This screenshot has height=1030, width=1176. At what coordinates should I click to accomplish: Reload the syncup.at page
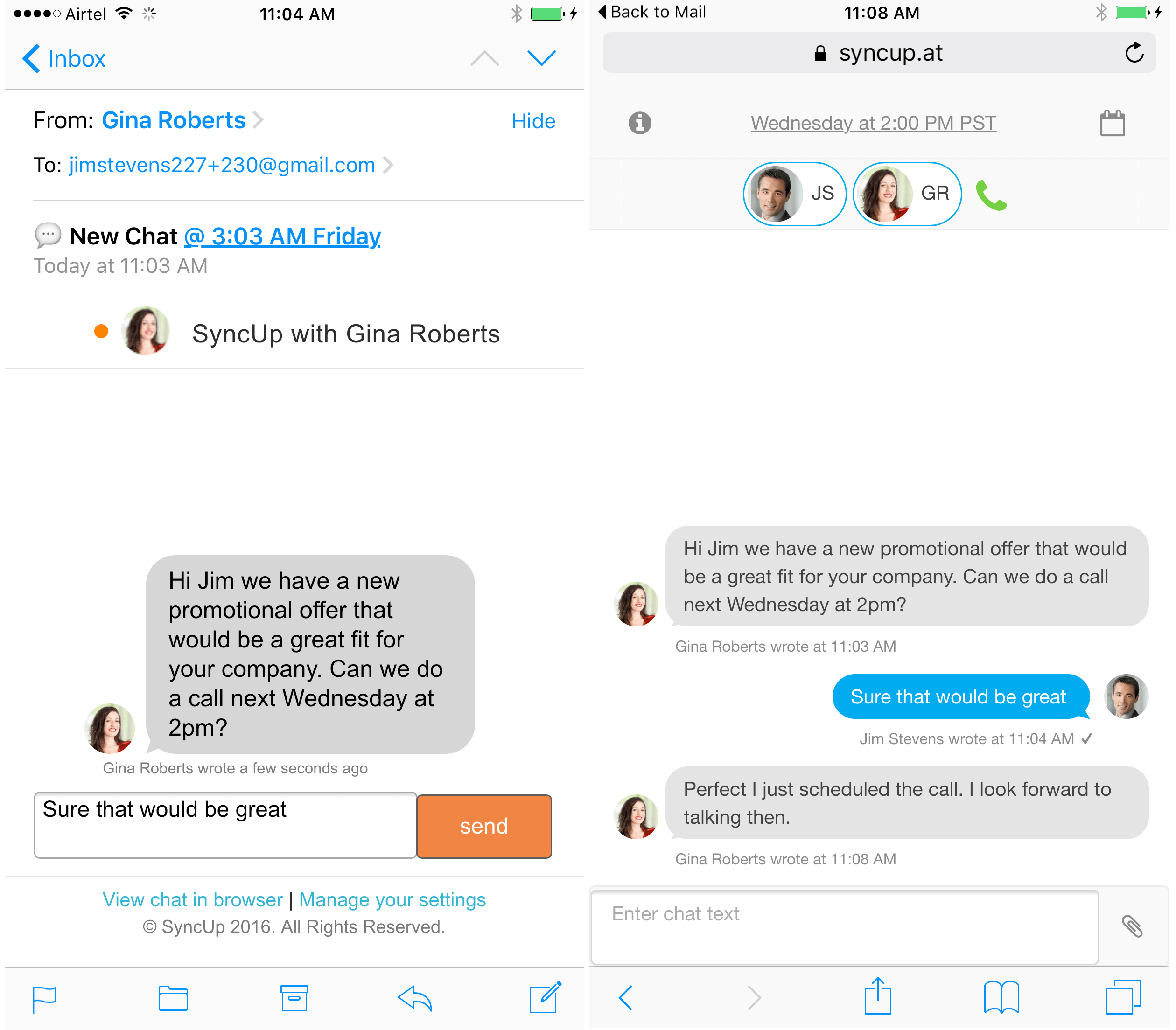[1134, 53]
